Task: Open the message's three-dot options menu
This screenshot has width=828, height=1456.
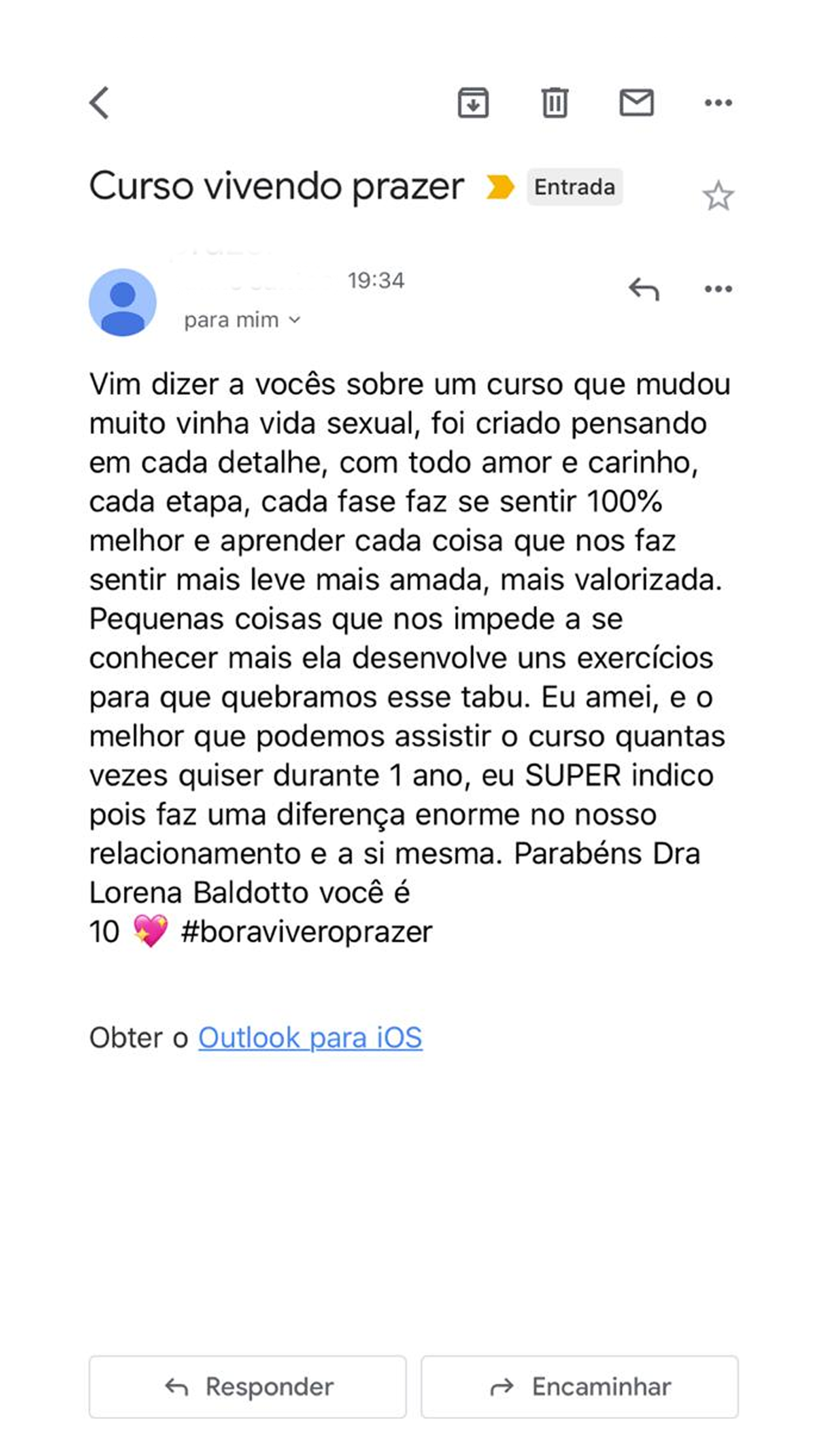Action: point(718,289)
